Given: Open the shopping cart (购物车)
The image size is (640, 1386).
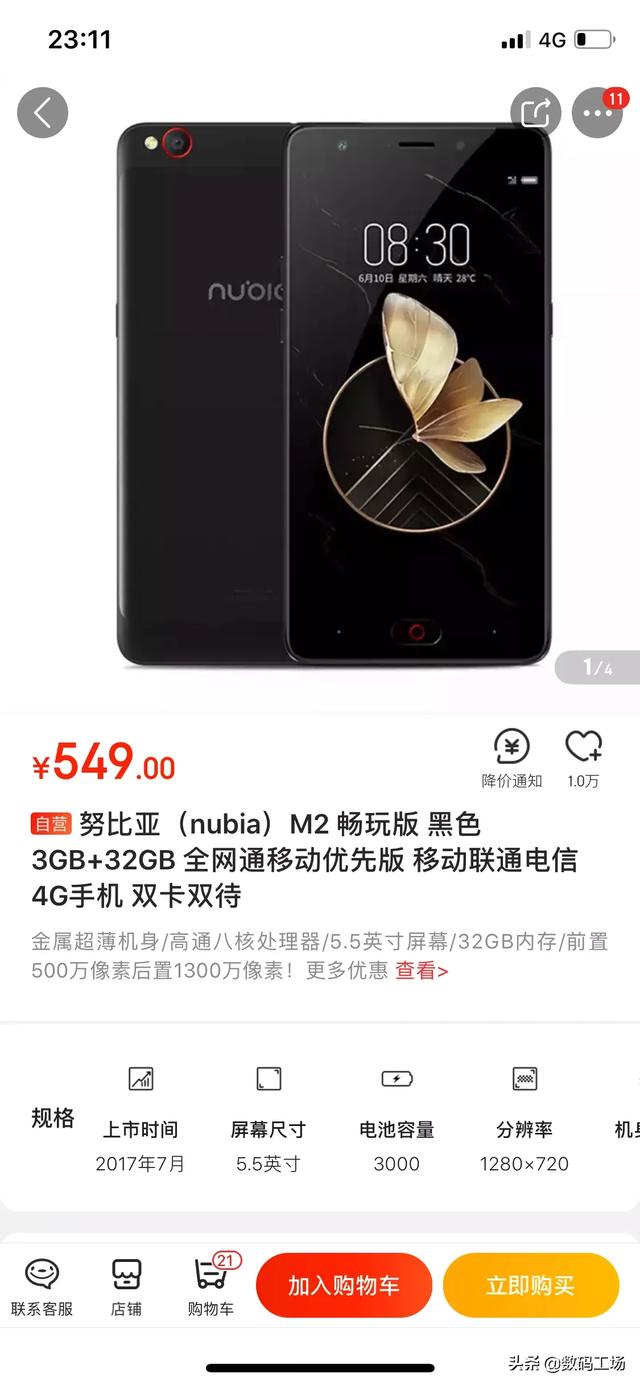Looking at the screenshot, I should pyautogui.click(x=211, y=1287).
